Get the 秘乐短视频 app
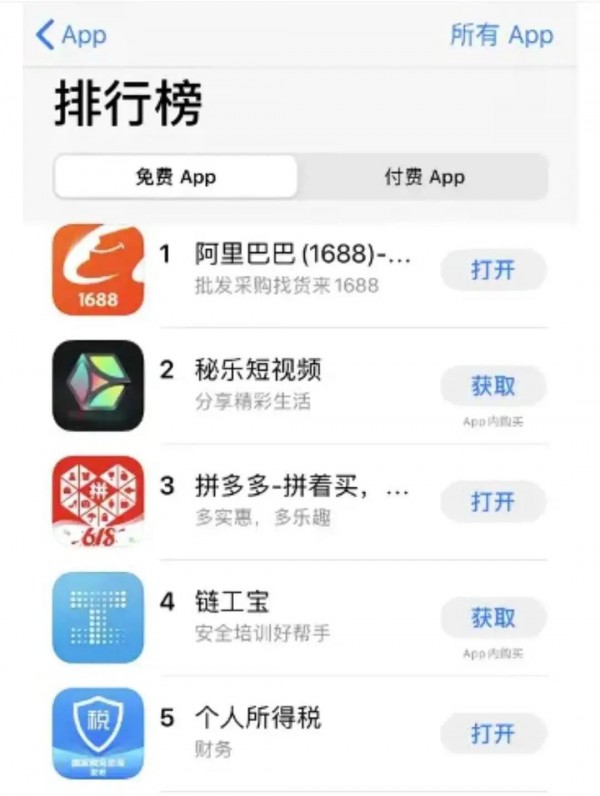The width and height of the screenshot is (600, 796). coord(493,386)
